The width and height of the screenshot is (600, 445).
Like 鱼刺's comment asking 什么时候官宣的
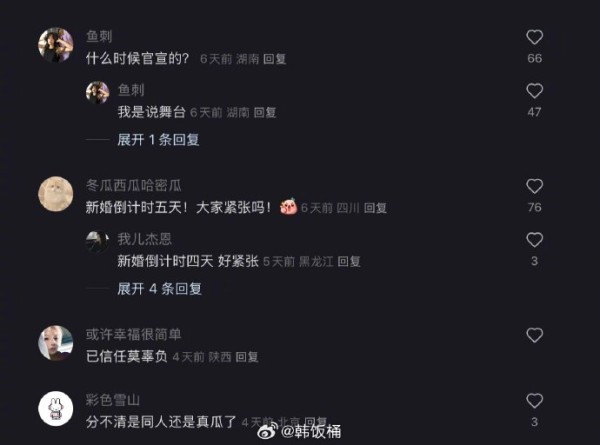[534, 37]
